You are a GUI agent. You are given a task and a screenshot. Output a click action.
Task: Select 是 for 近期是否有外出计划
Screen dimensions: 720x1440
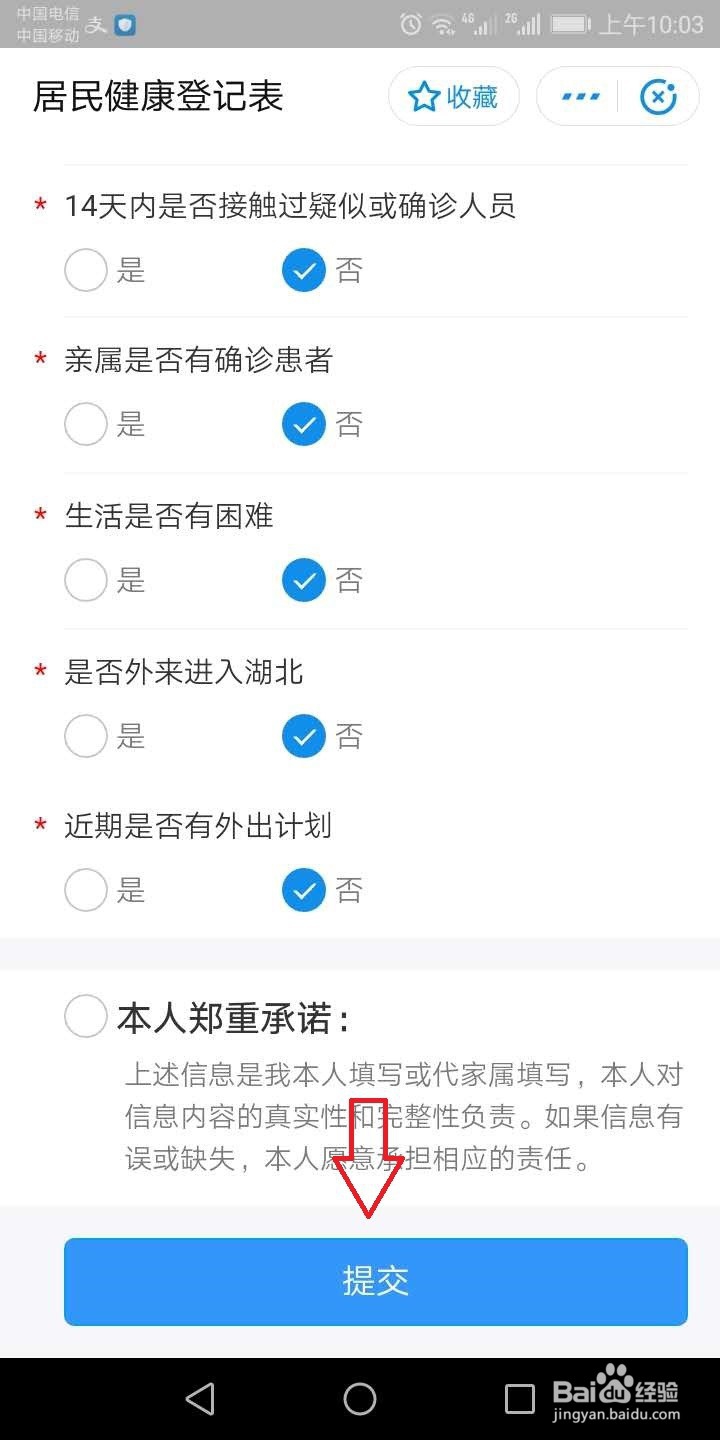coord(85,890)
